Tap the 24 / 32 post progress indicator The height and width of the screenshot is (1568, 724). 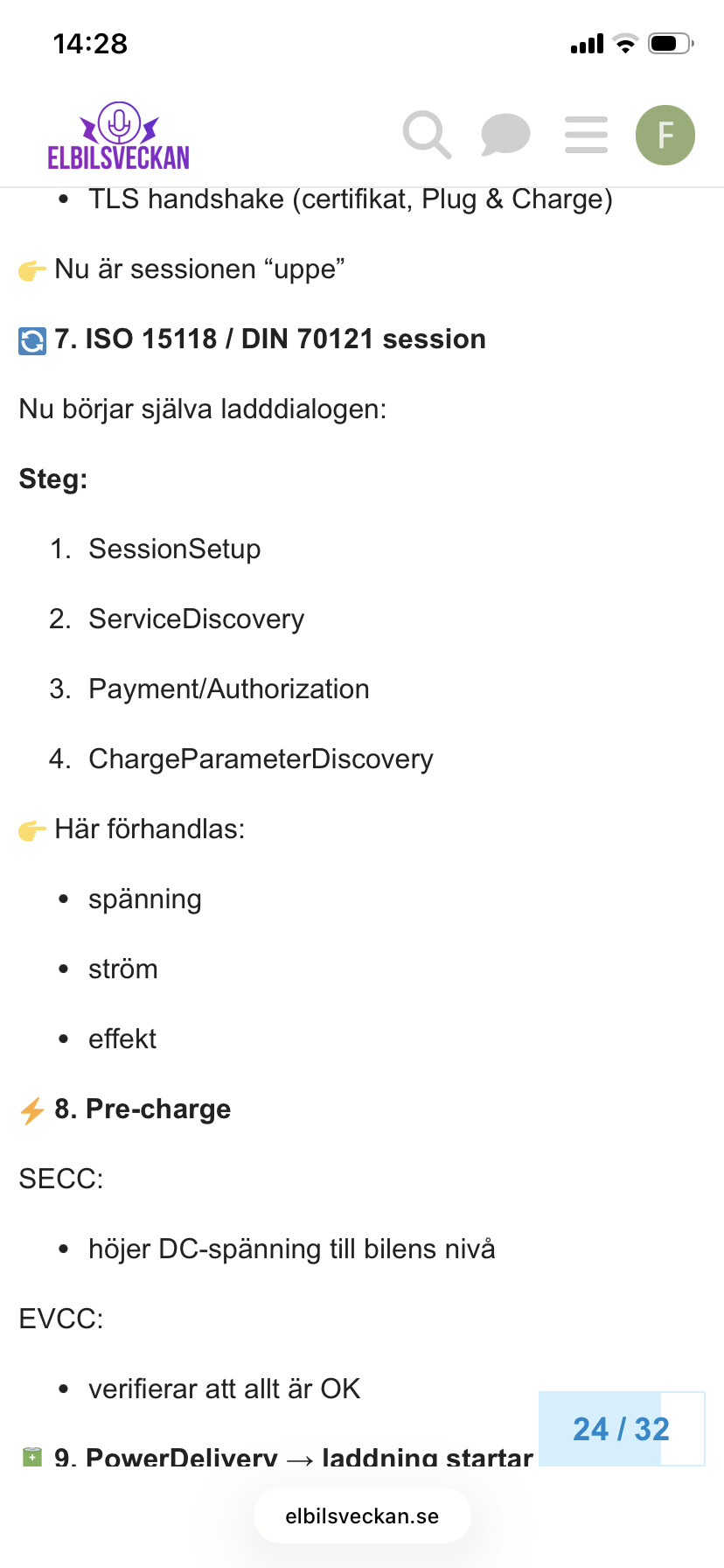click(621, 1429)
